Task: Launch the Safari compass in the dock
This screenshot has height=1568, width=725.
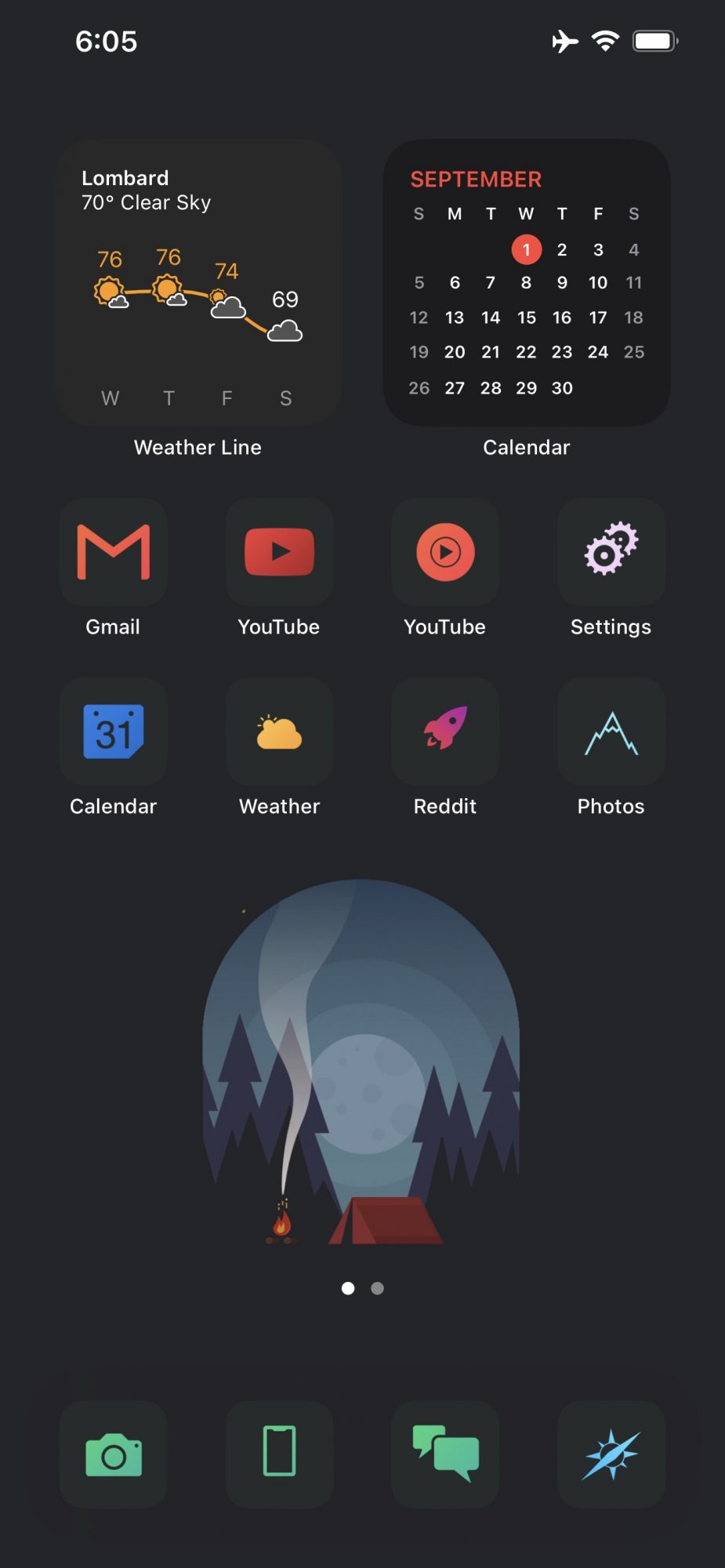Action: 611,1454
